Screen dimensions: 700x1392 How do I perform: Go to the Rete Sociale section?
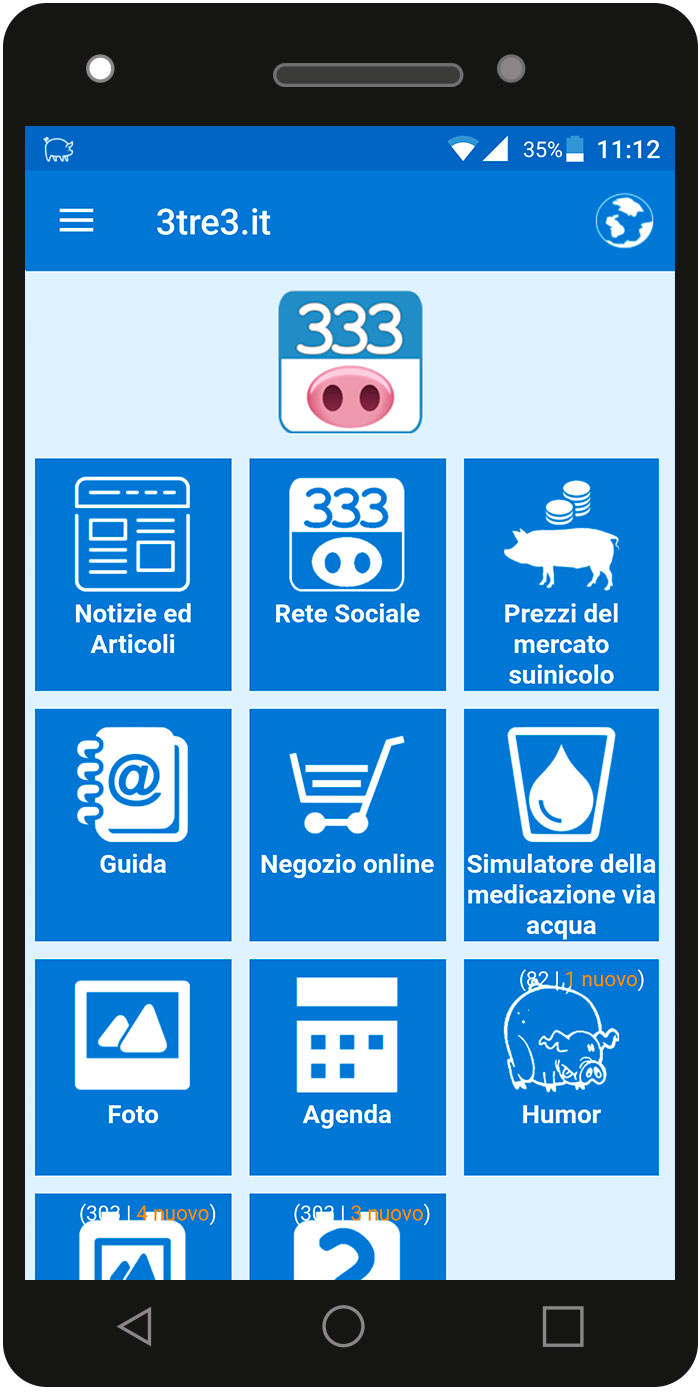[347, 574]
